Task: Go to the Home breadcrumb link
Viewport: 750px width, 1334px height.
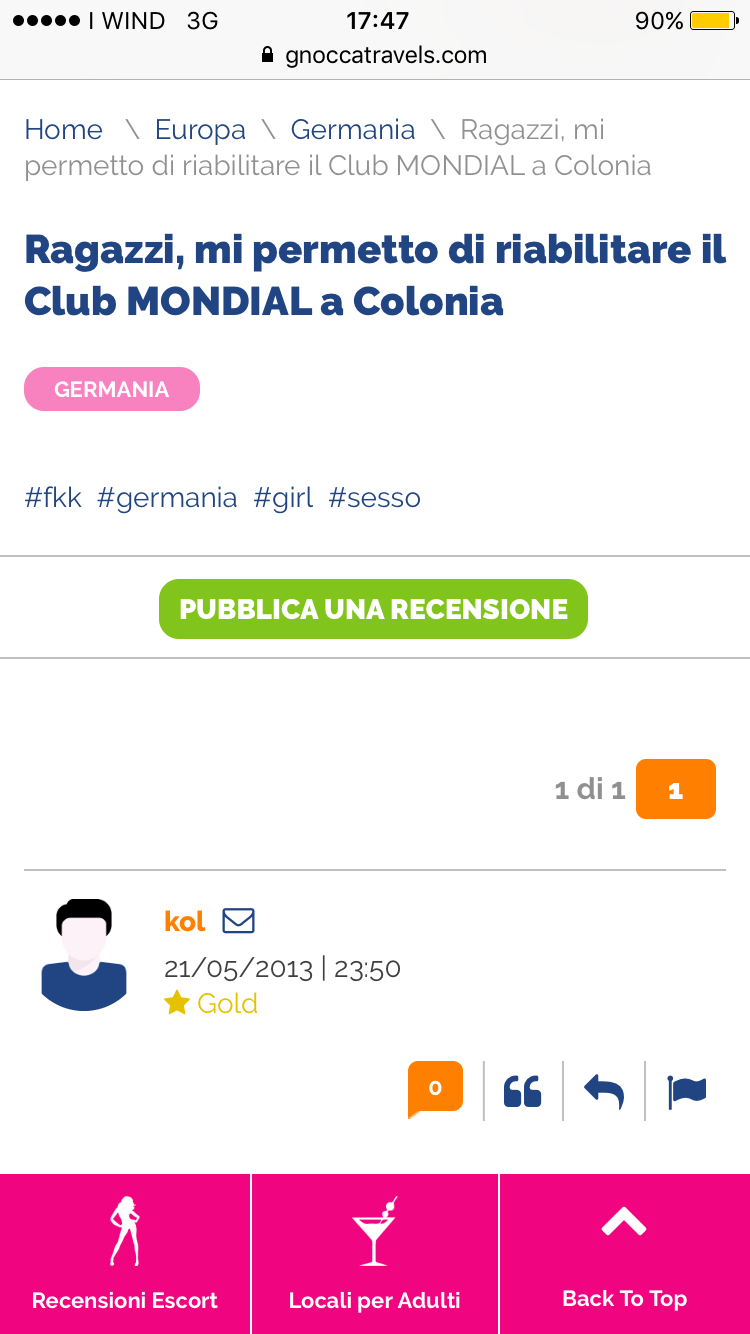Action: tap(63, 130)
